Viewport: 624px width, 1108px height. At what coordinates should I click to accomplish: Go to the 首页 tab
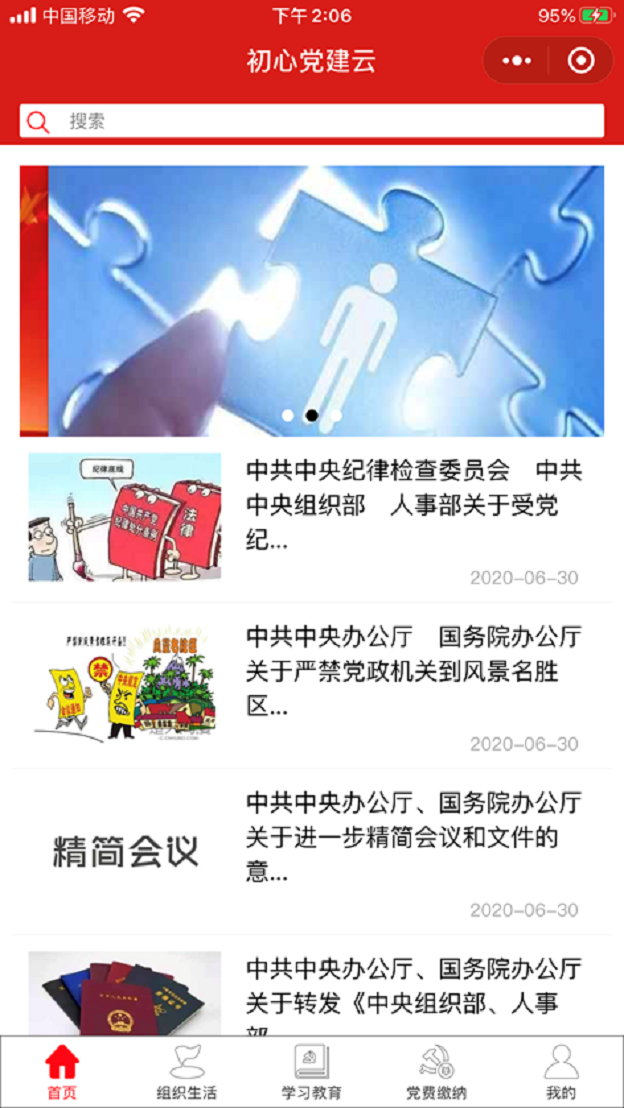[62, 1072]
